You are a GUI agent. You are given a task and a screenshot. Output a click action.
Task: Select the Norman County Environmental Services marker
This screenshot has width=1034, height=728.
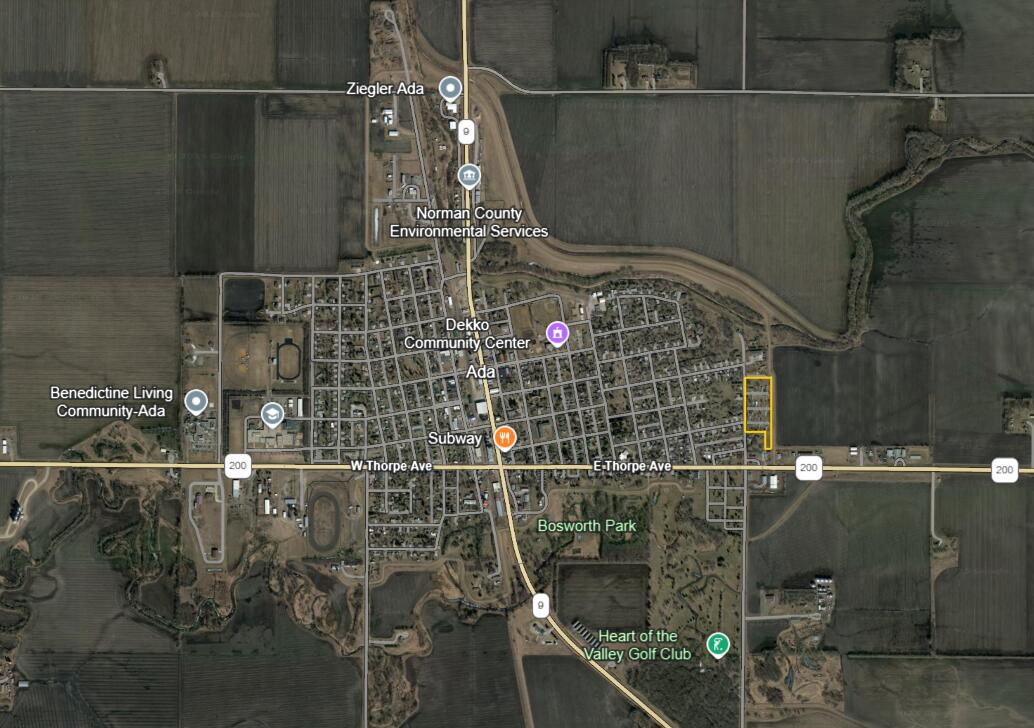[469, 176]
